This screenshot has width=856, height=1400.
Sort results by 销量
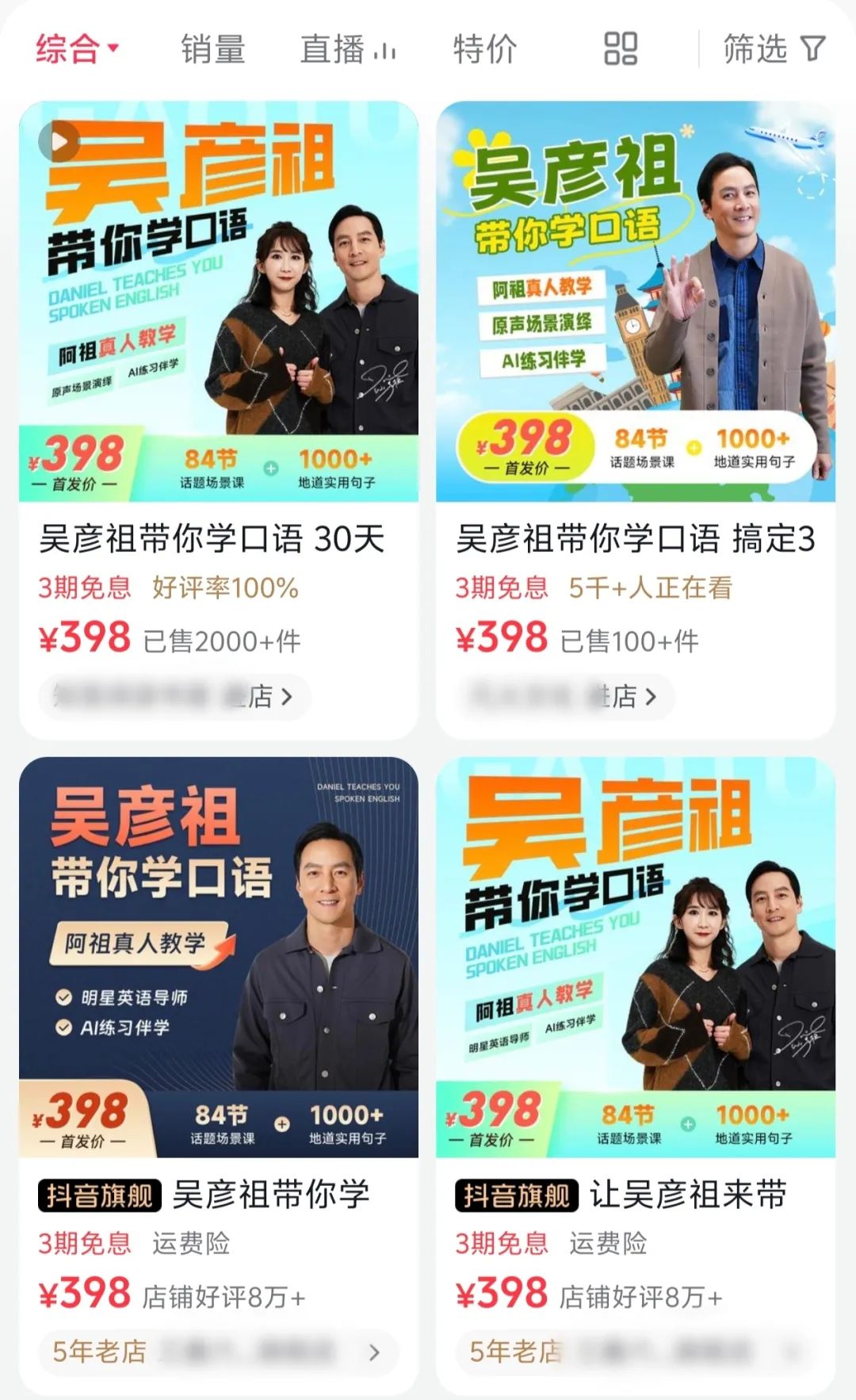(x=212, y=49)
